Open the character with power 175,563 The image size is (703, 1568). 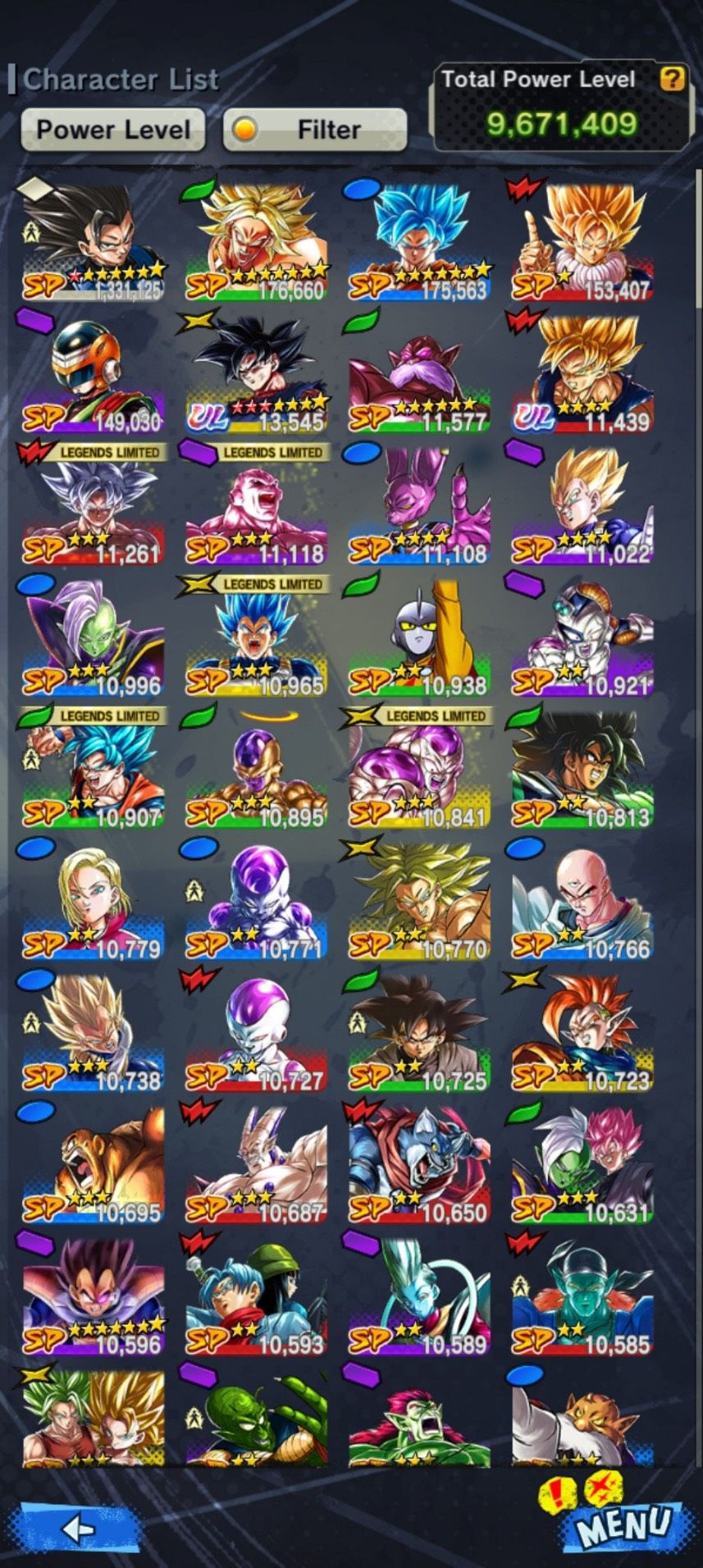tap(419, 242)
